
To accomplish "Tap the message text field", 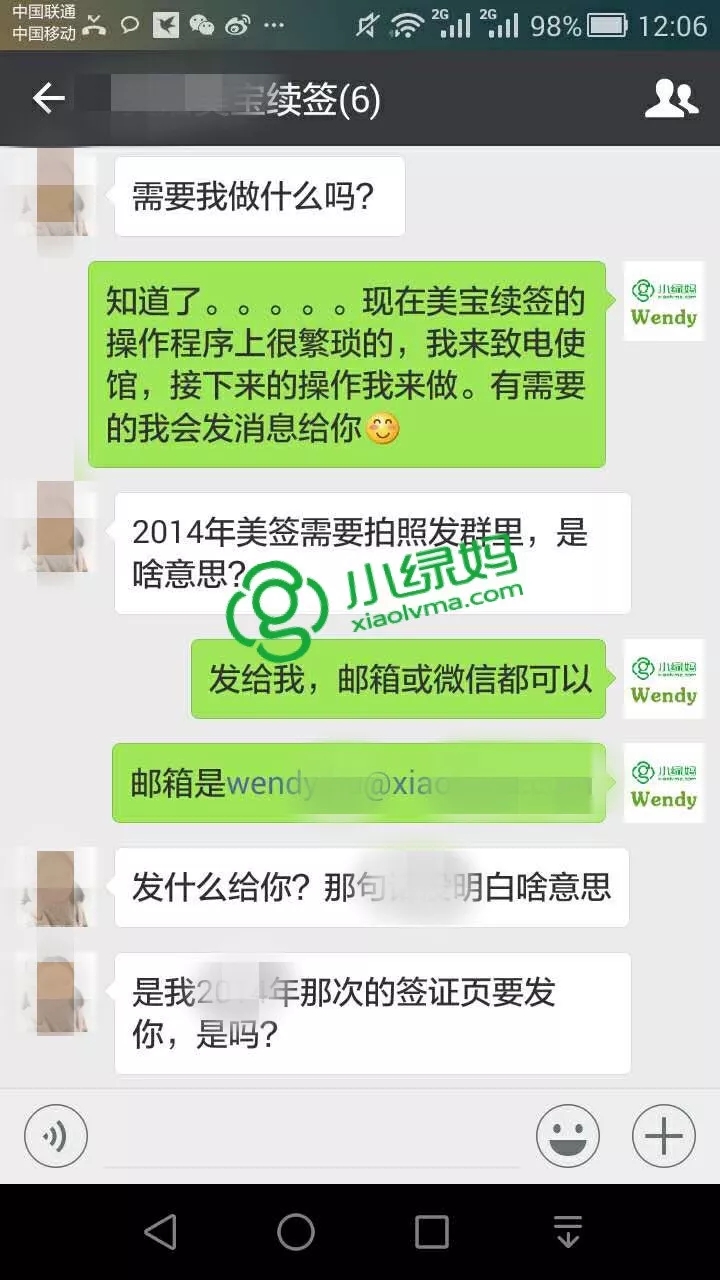I will (311, 1136).
